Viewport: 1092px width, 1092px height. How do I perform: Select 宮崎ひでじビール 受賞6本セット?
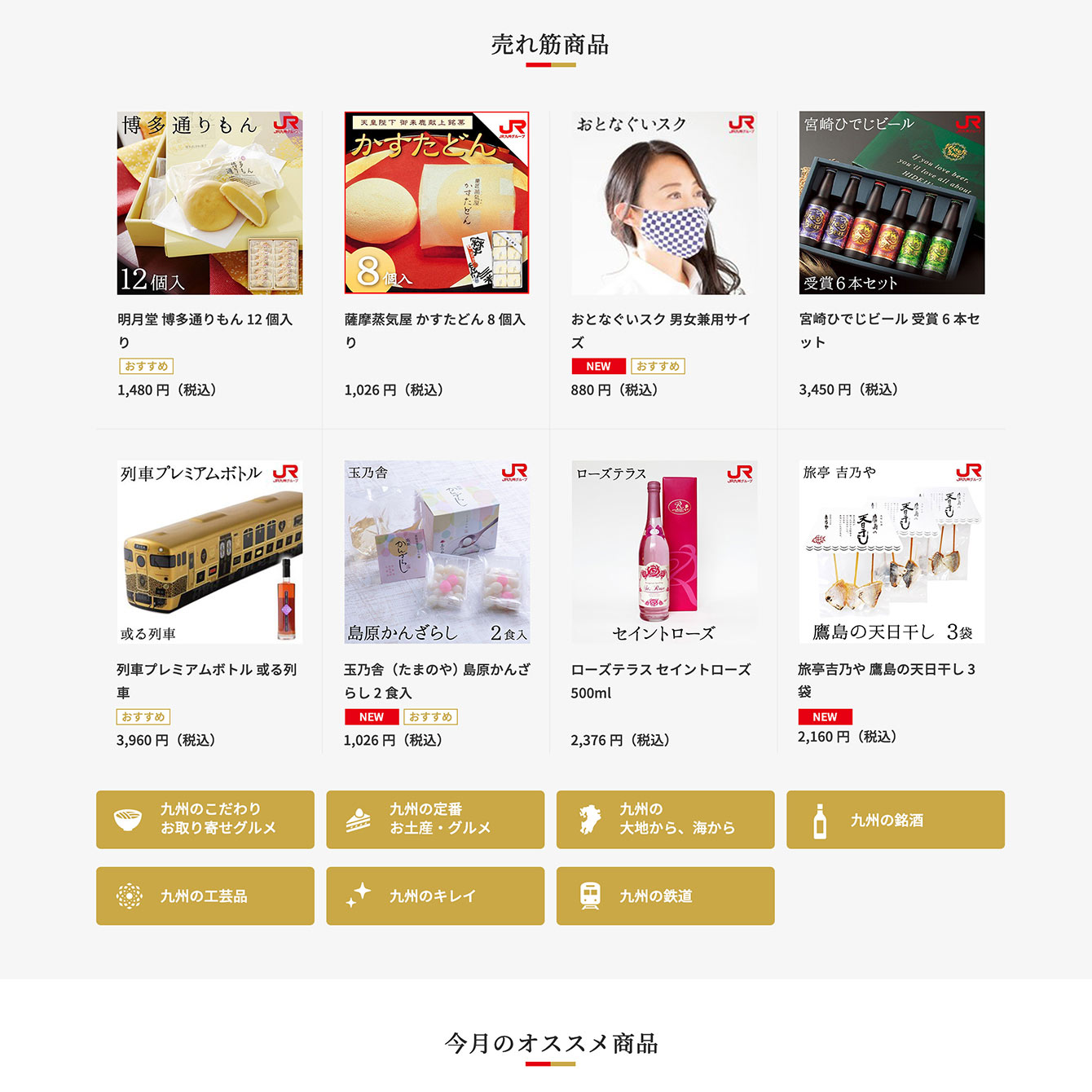click(892, 203)
